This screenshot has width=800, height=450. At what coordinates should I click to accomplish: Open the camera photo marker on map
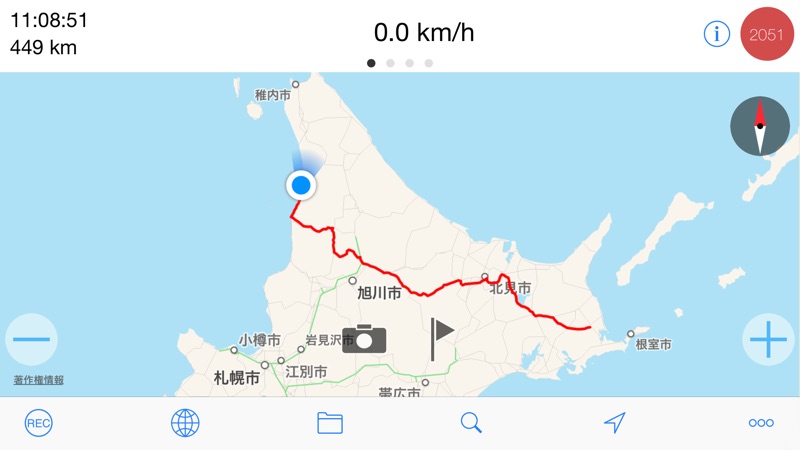364,339
